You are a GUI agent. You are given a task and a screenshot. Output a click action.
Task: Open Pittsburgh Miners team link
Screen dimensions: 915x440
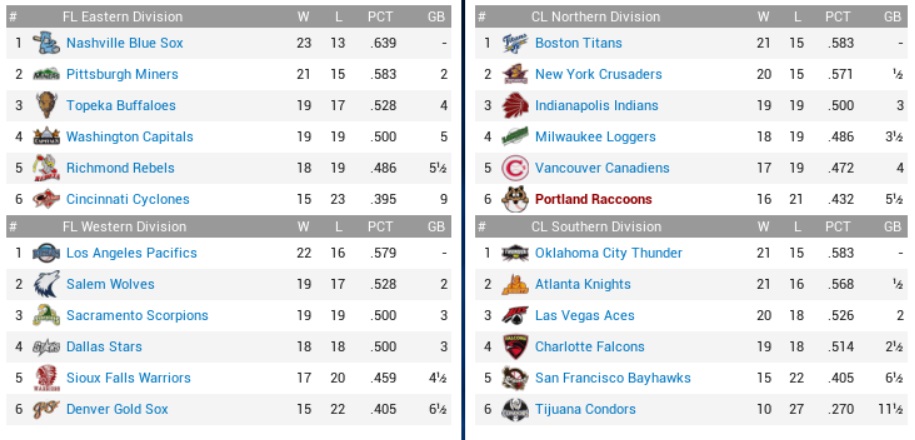[x=122, y=74]
